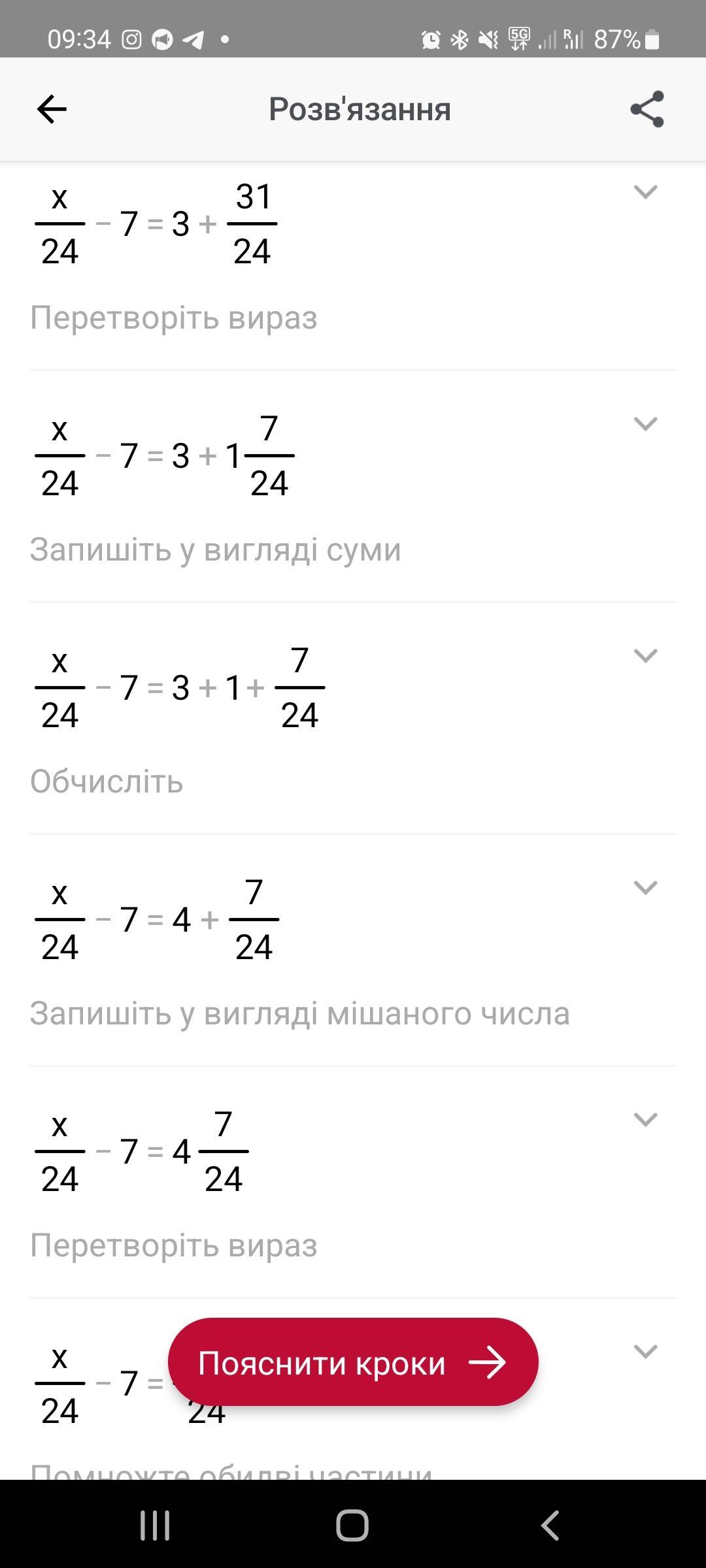Go back using the app bar arrow
This screenshot has height=1568, width=706.
(x=52, y=109)
